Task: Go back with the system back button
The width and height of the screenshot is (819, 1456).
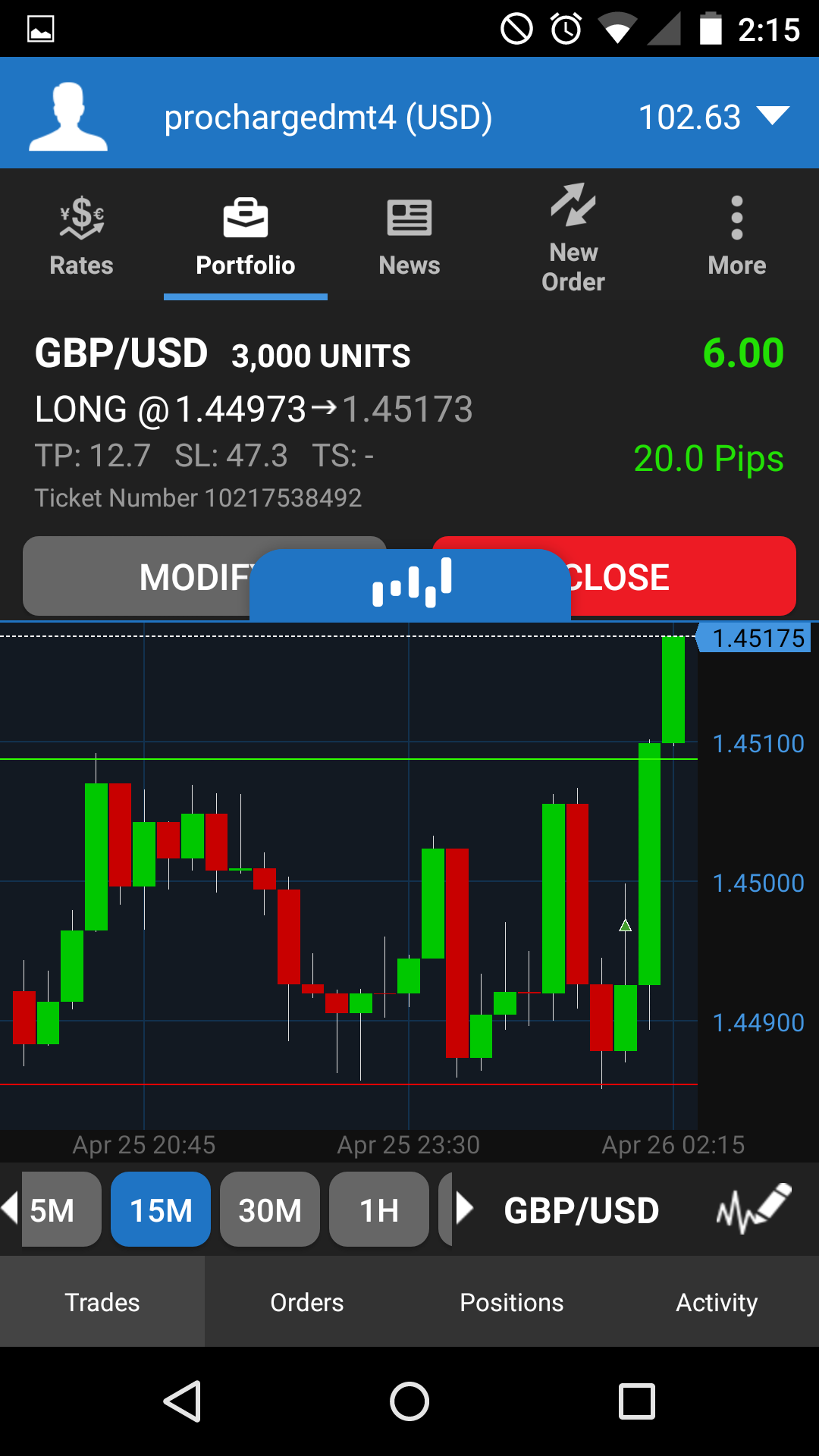Action: (183, 1401)
